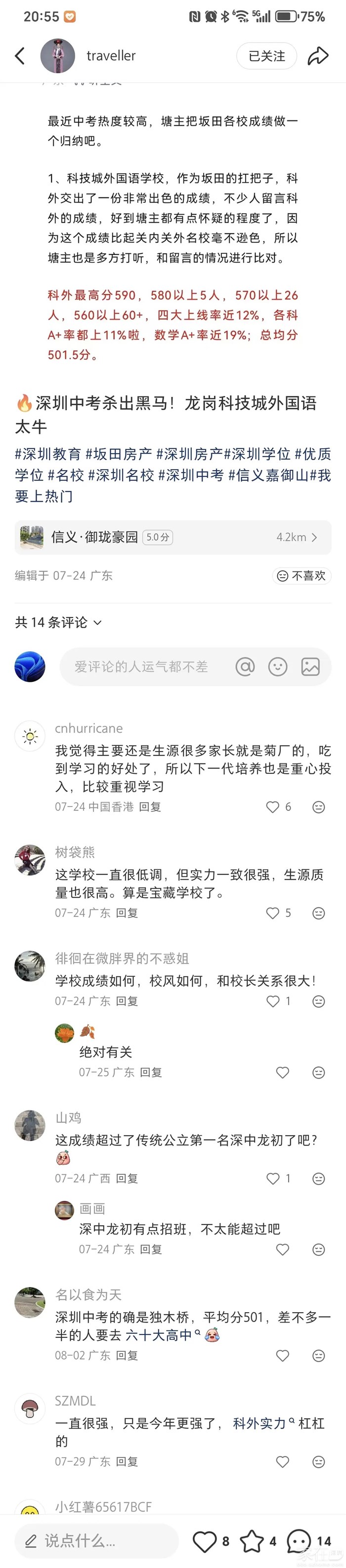346x1568 pixels.
Task: Reply to 树袋熊's comment
Action: pos(127,913)
